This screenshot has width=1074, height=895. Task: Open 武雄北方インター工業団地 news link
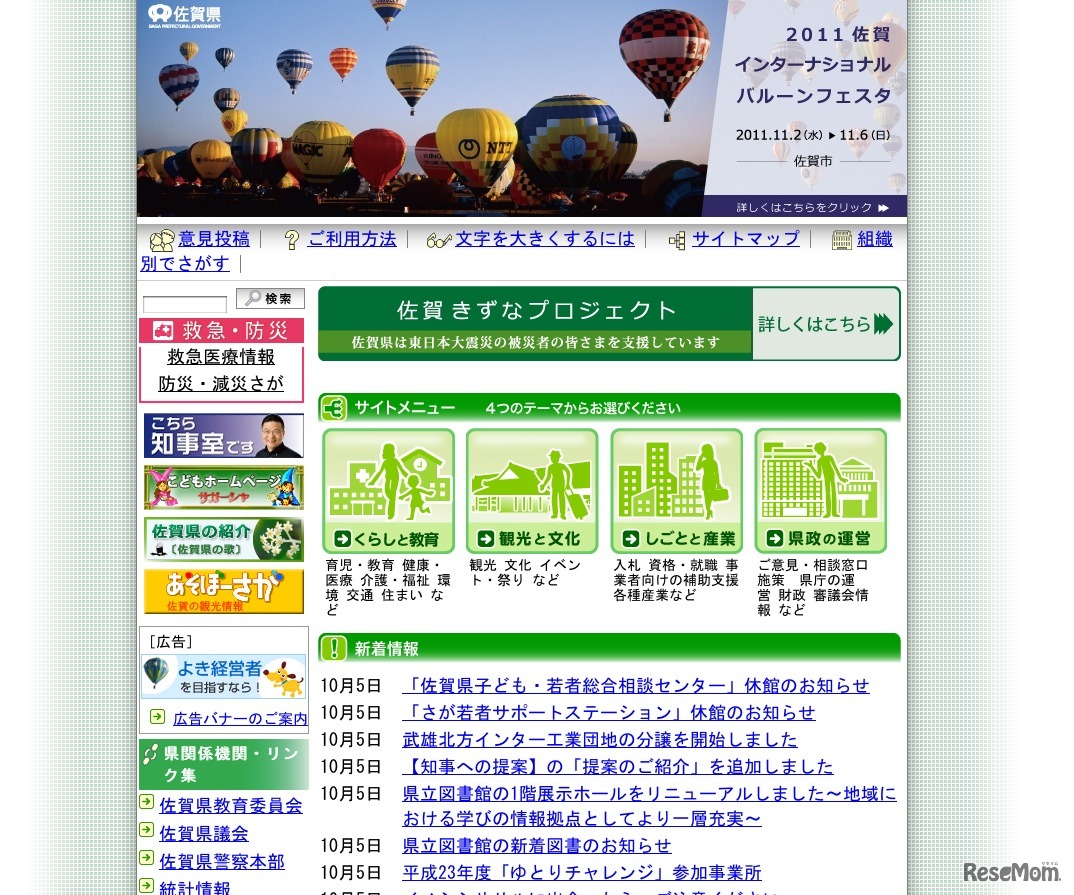pos(599,740)
